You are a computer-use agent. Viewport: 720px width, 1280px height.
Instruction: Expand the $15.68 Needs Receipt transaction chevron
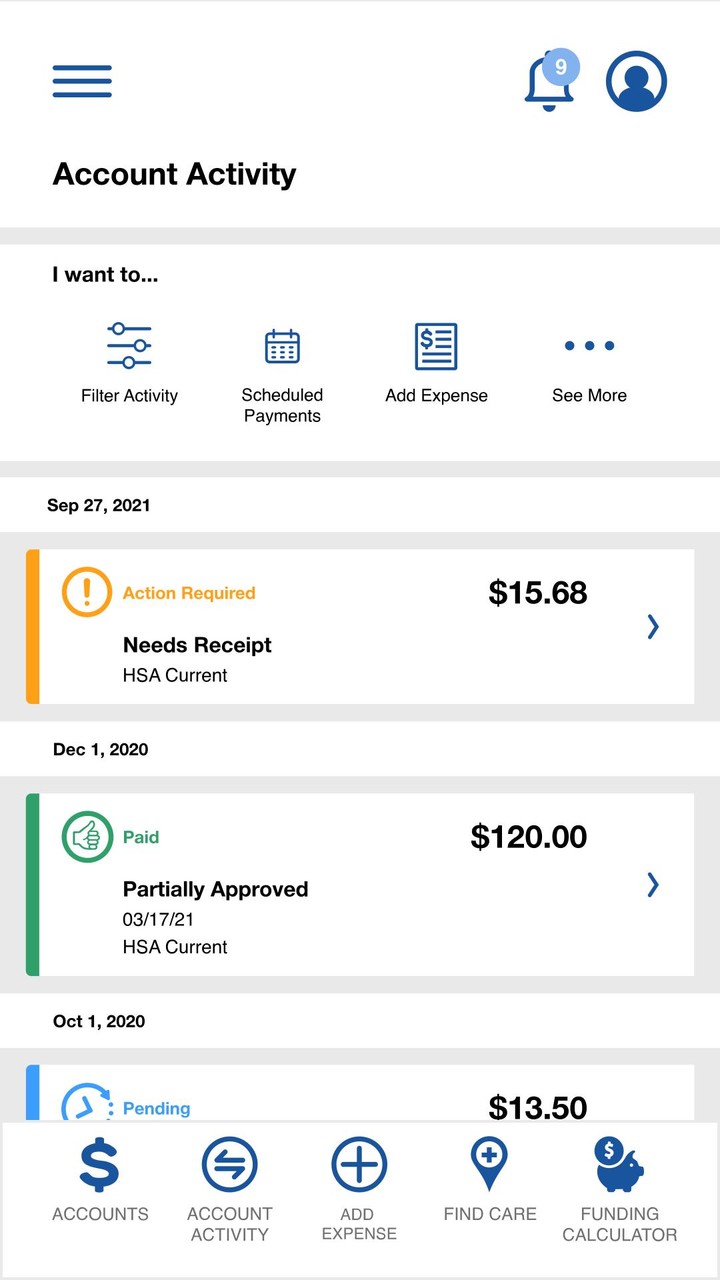653,627
